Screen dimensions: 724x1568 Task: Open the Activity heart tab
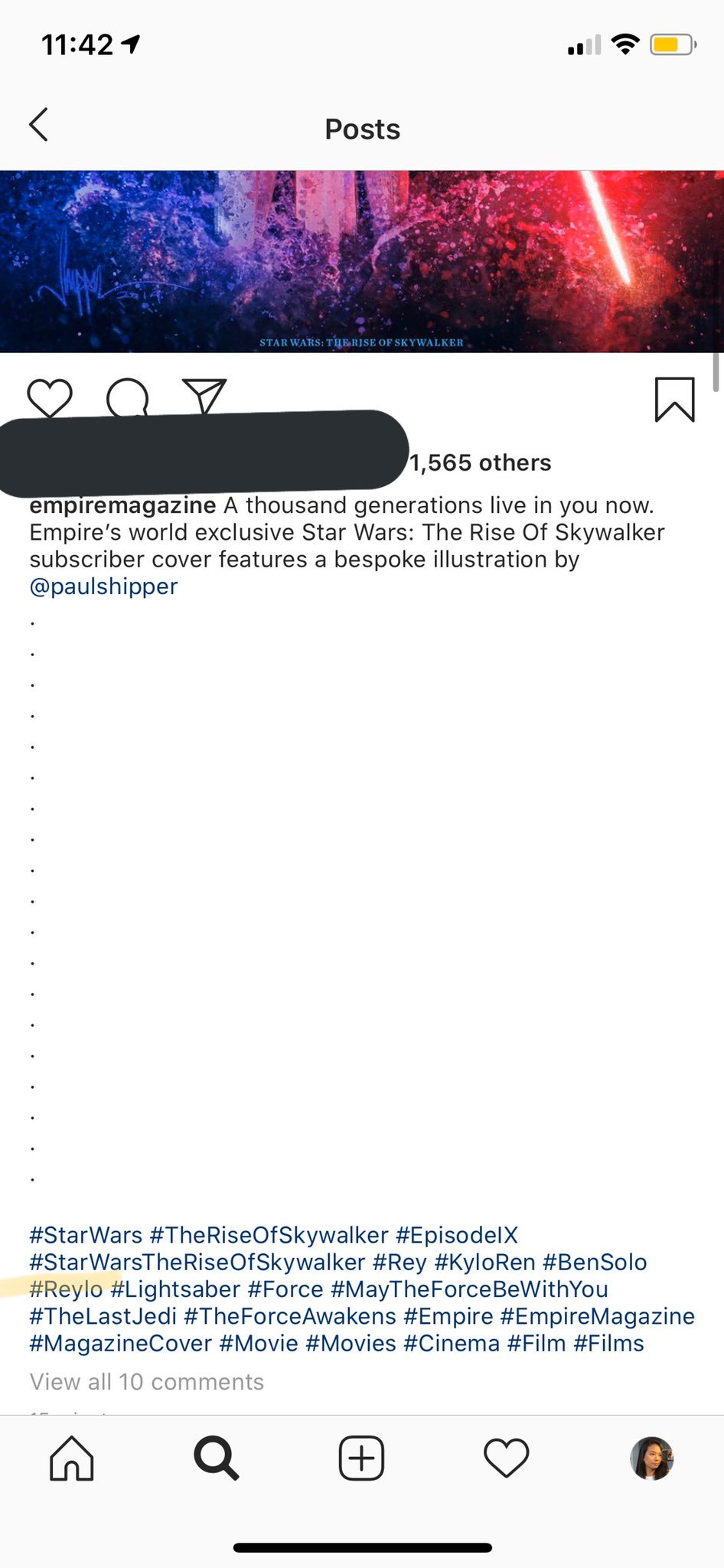[506, 1458]
